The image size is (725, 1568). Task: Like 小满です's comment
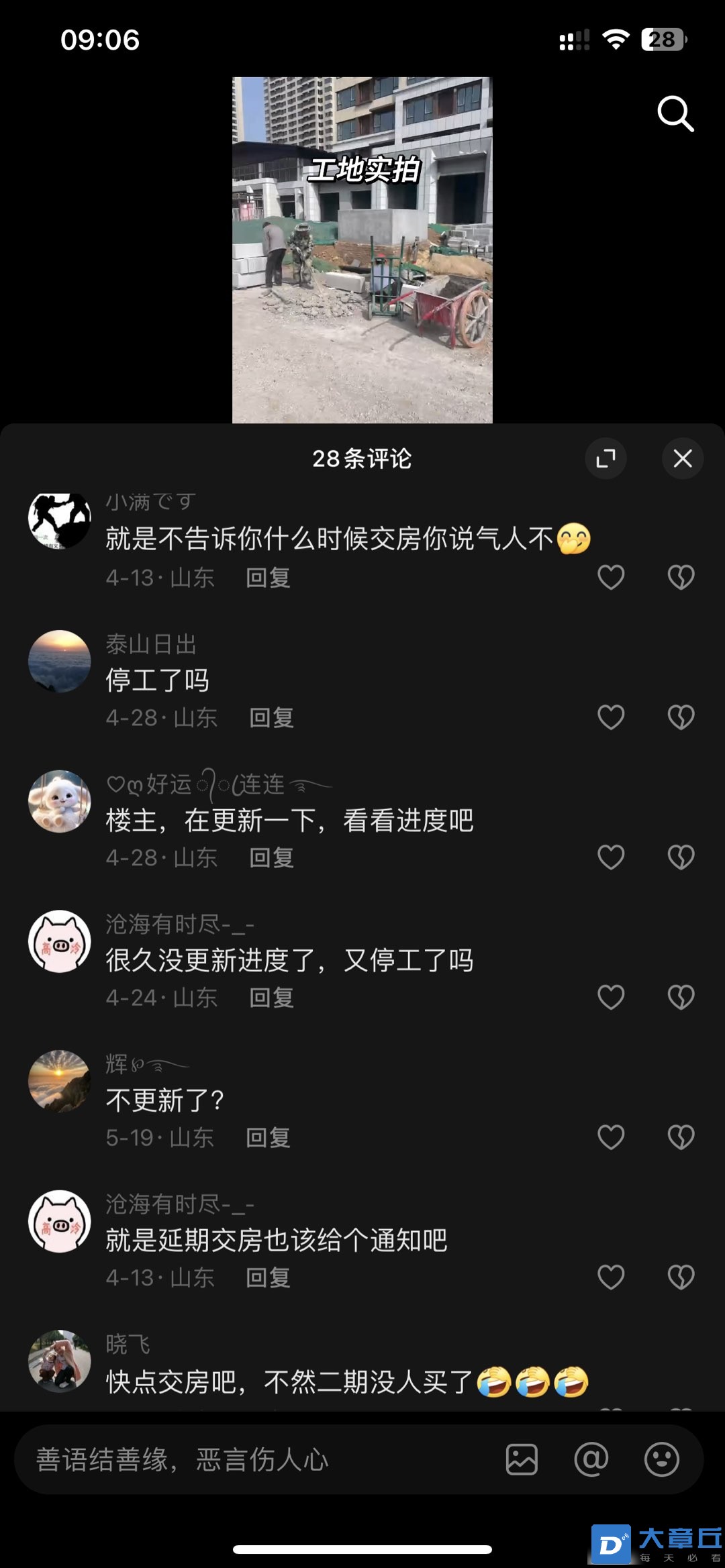pos(611,577)
